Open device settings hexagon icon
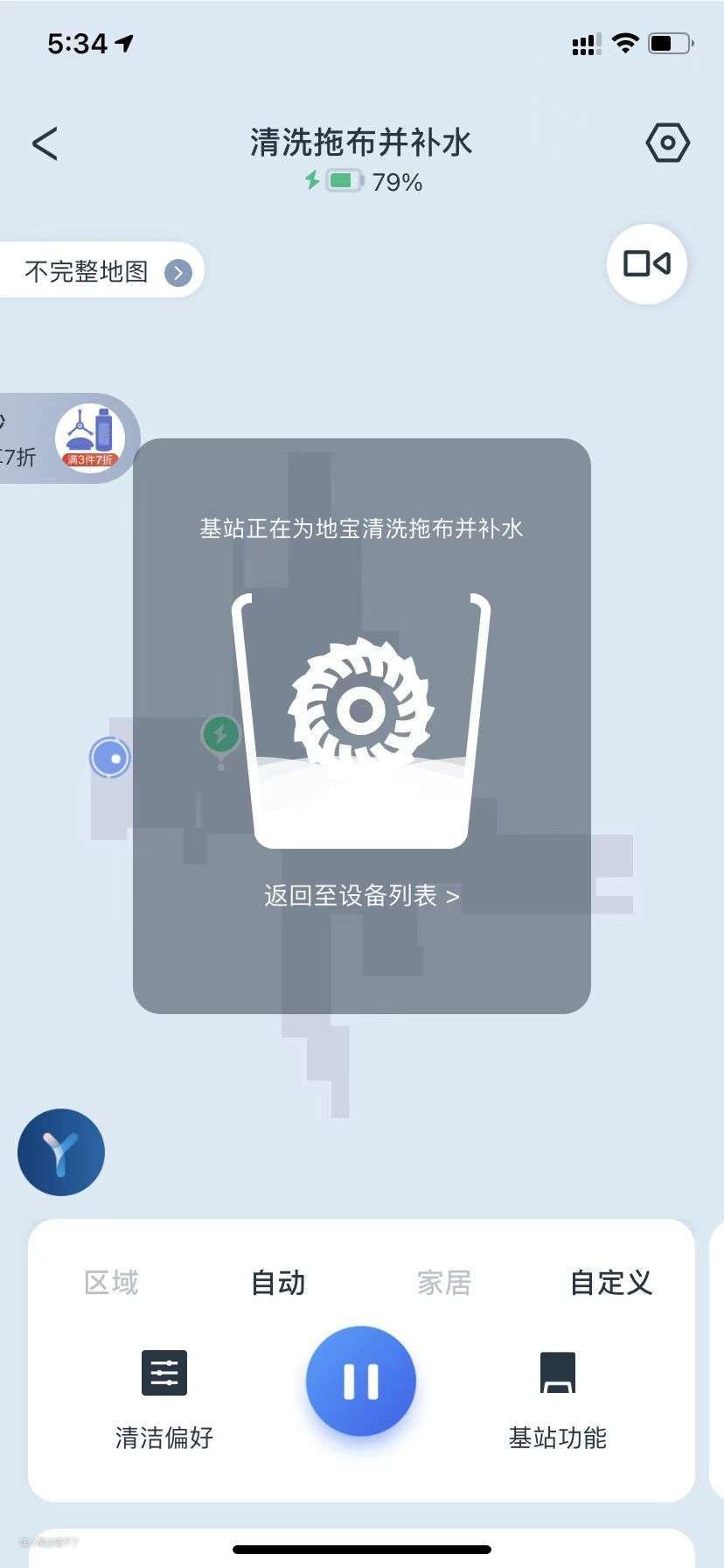Image resolution: width=724 pixels, height=1568 pixels. (x=667, y=143)
